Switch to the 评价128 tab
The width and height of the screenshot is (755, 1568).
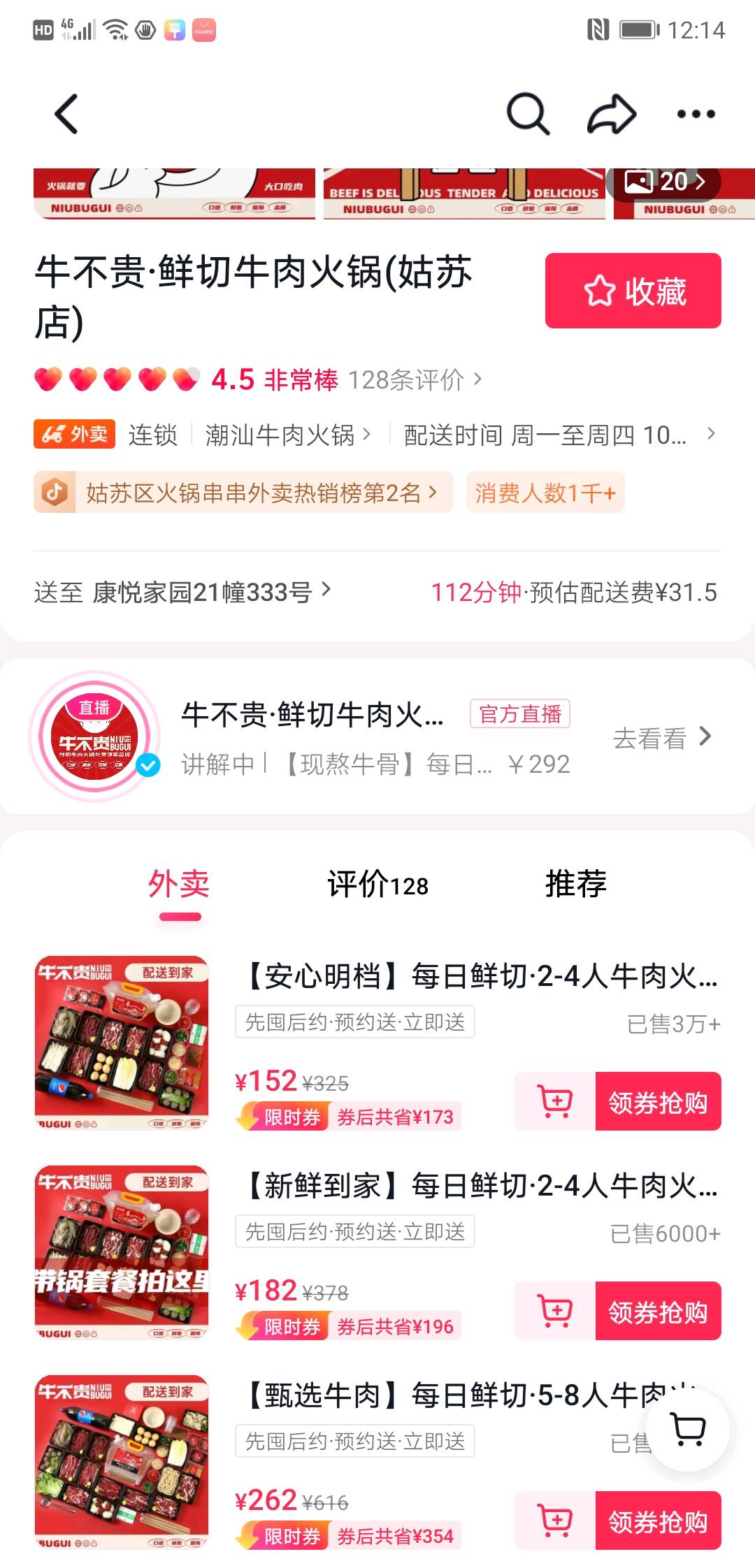coord(377,885)
